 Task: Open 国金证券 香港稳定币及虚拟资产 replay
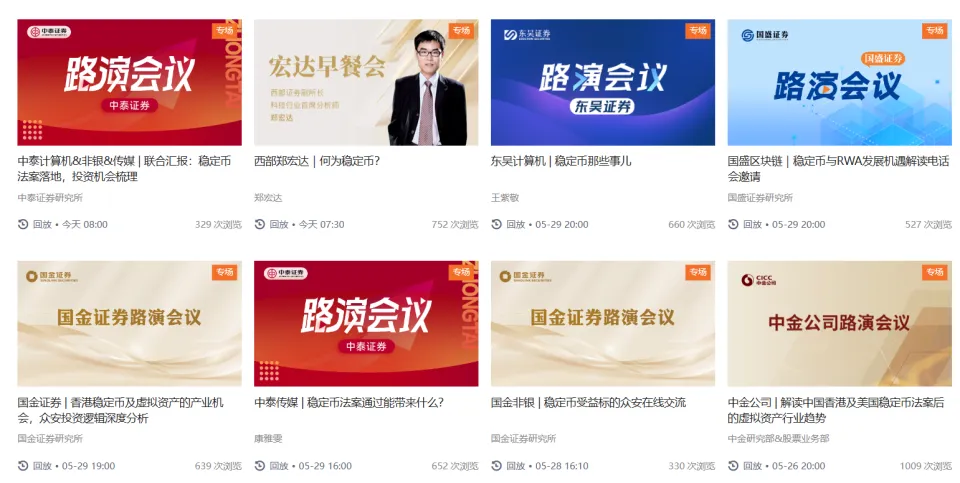(129, 324)
